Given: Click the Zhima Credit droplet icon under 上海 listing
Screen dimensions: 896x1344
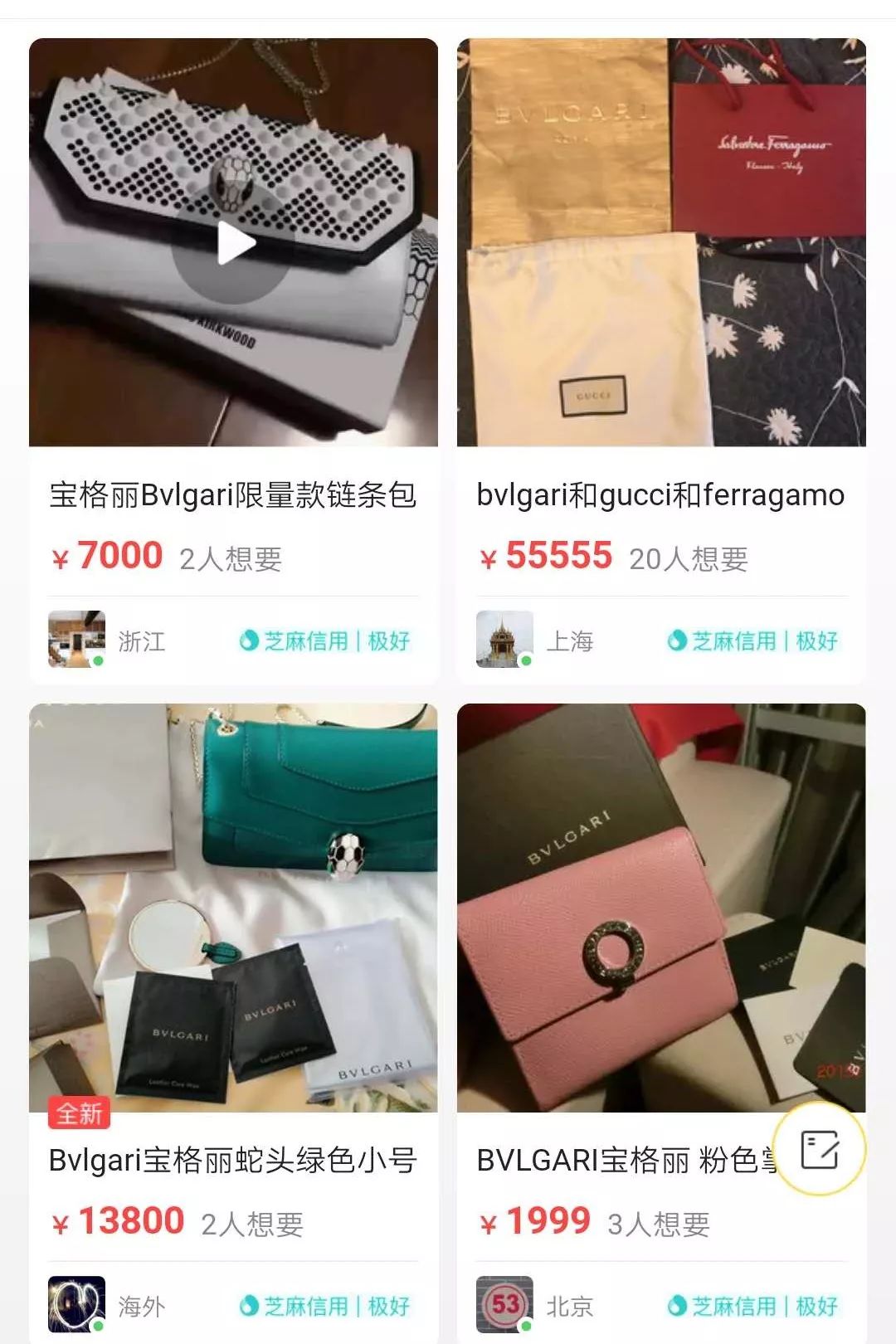Looking at the screenshot, I should tap(679, 641).
